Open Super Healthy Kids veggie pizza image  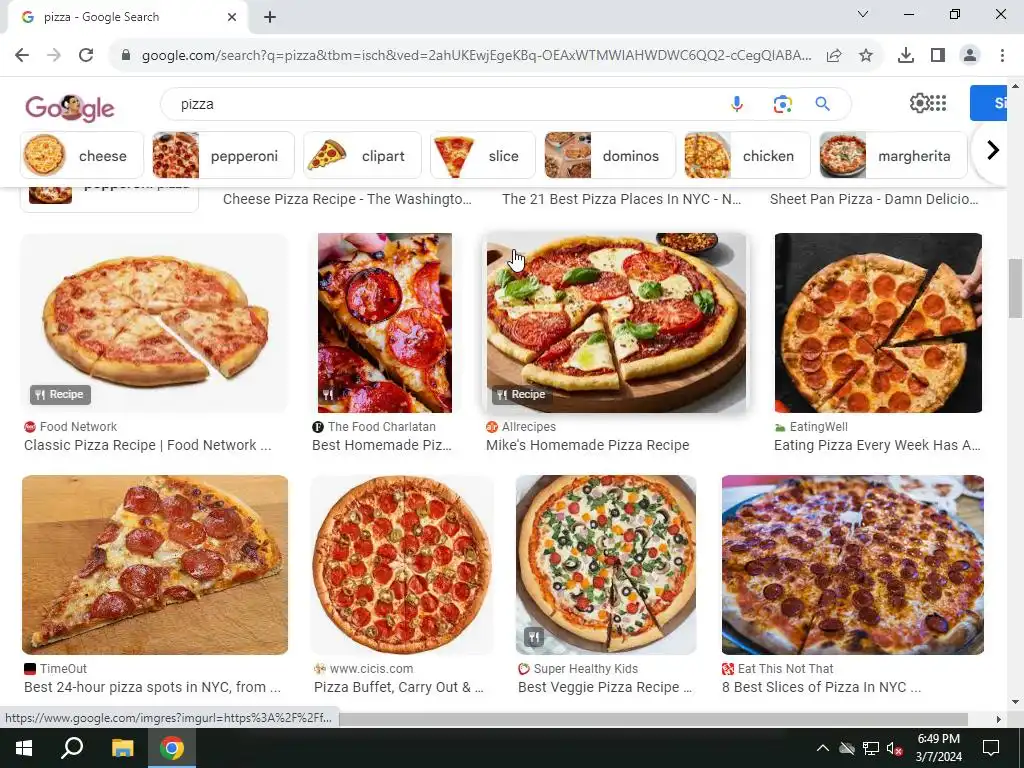coord(606,565)
